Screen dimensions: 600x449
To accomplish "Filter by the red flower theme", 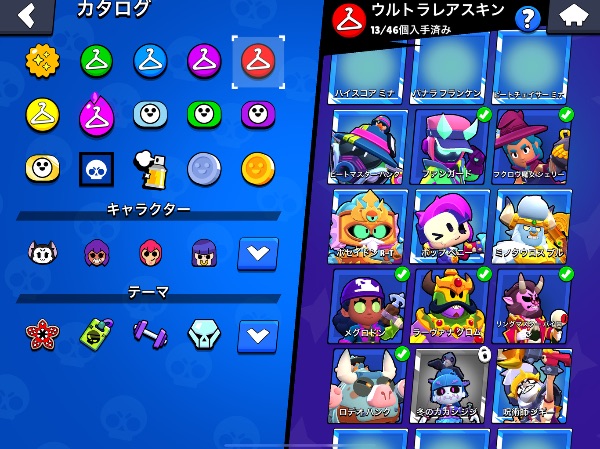I will tap(42, 336).
